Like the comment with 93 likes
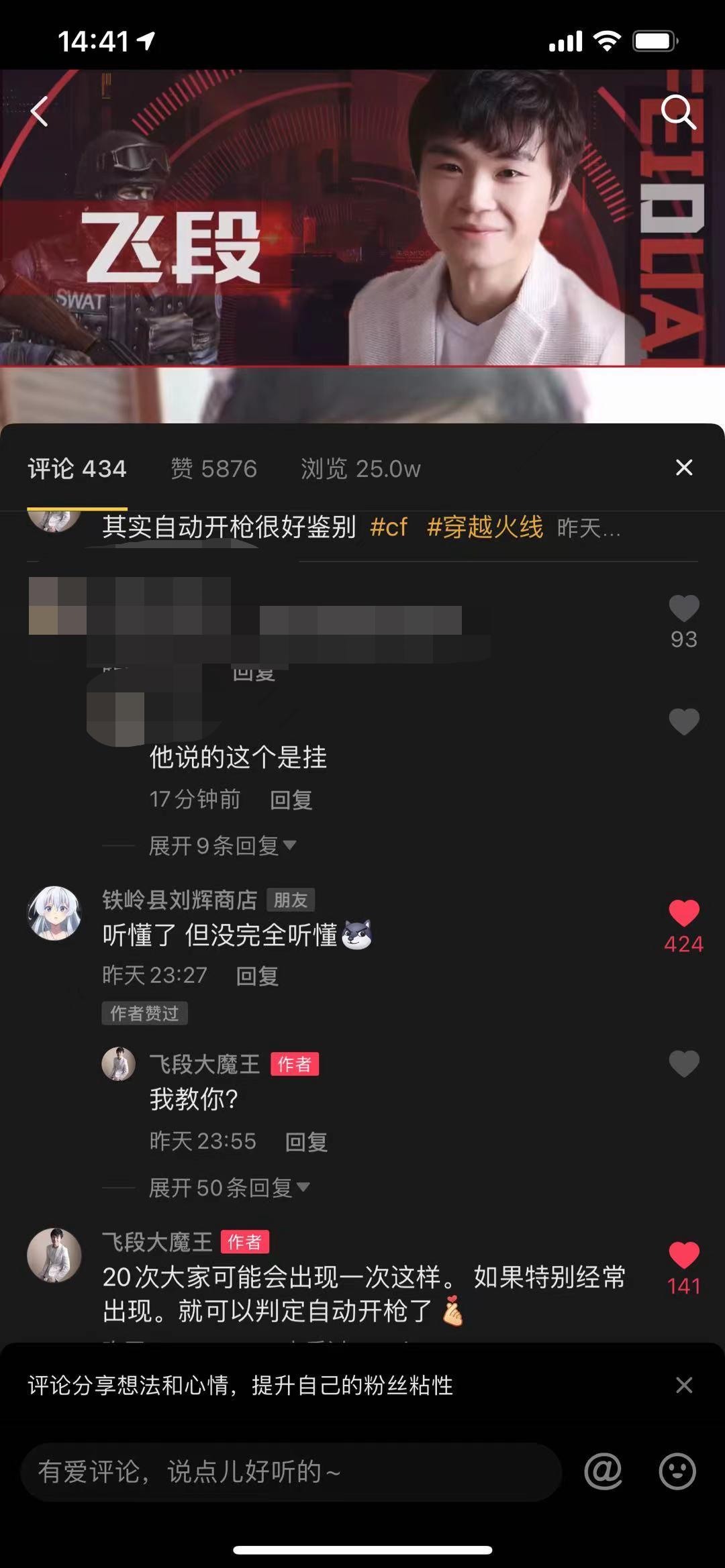This screenshot has width=725, height=1568. click(684, 609)
